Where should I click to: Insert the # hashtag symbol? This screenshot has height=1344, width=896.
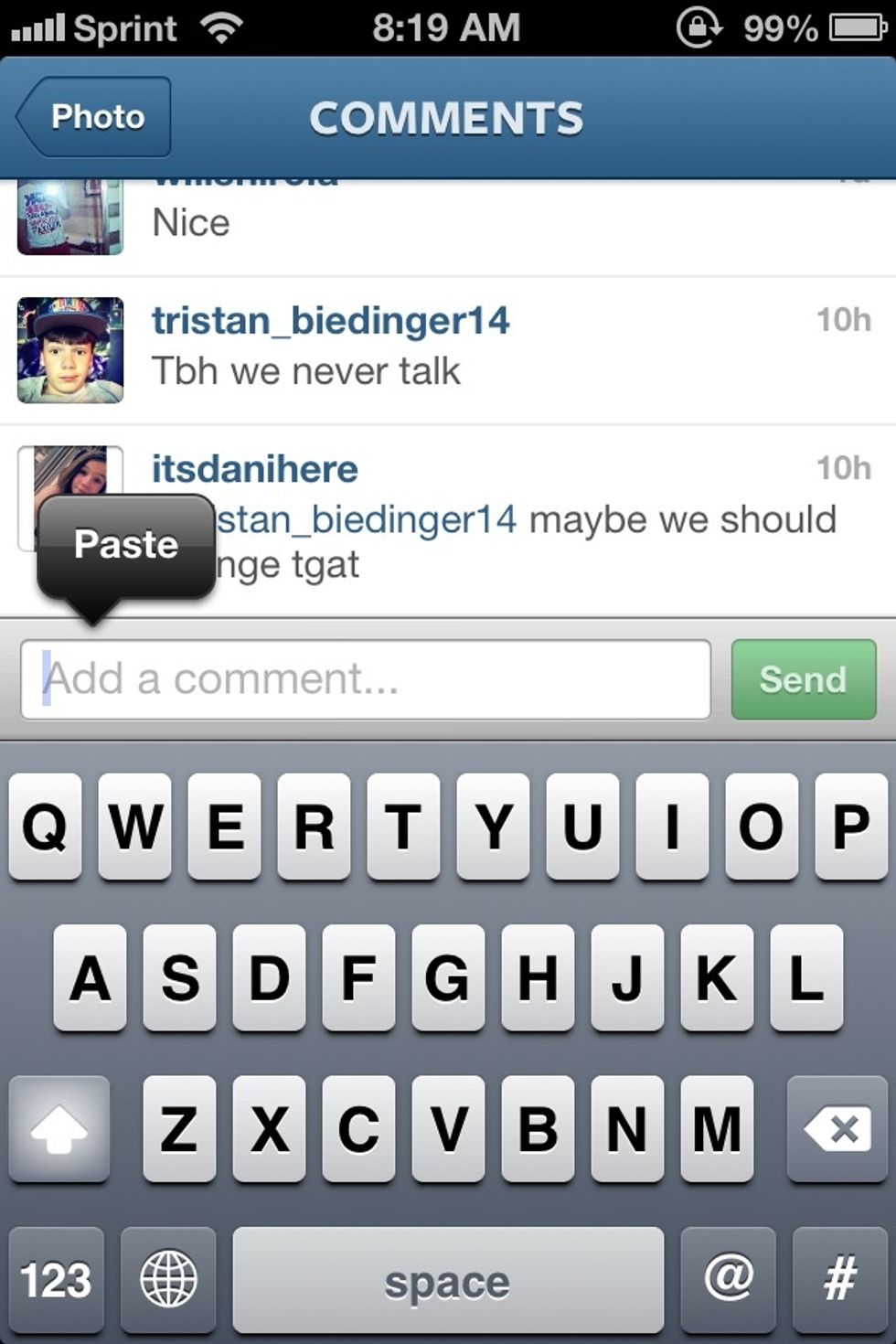click(839, 1279)
